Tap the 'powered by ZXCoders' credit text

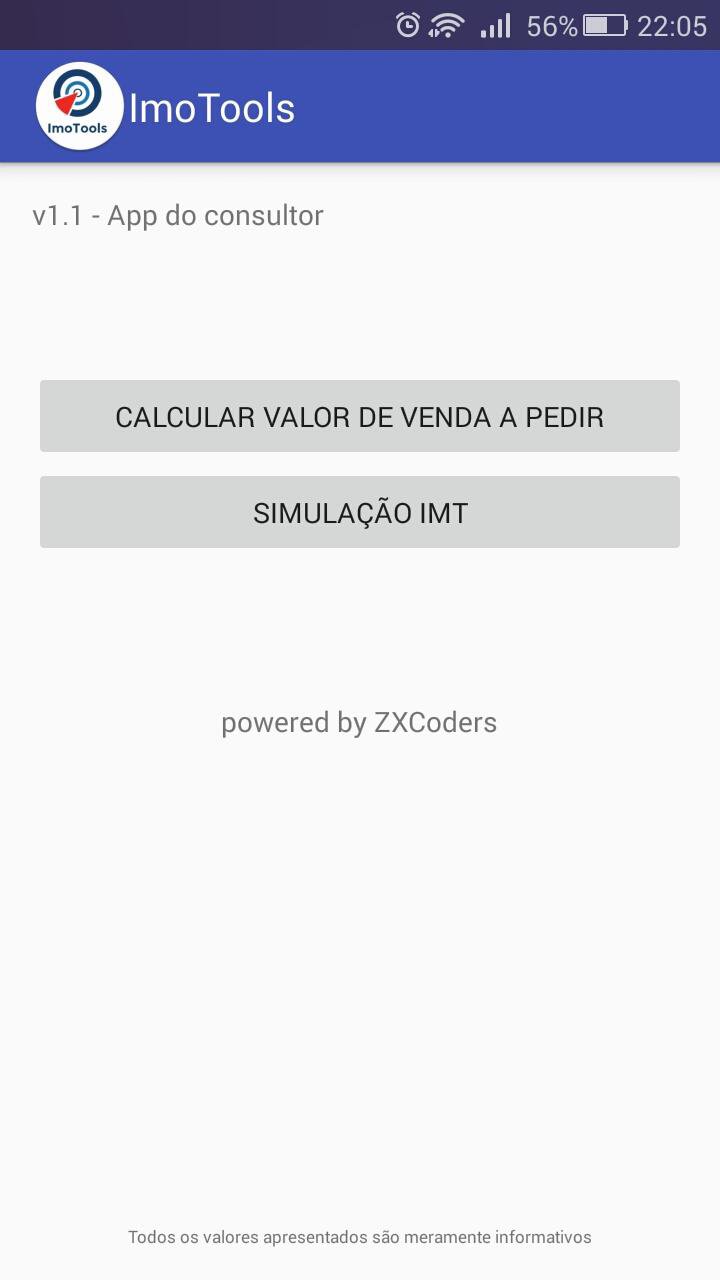pyautogui.click(x=360, y=722)
